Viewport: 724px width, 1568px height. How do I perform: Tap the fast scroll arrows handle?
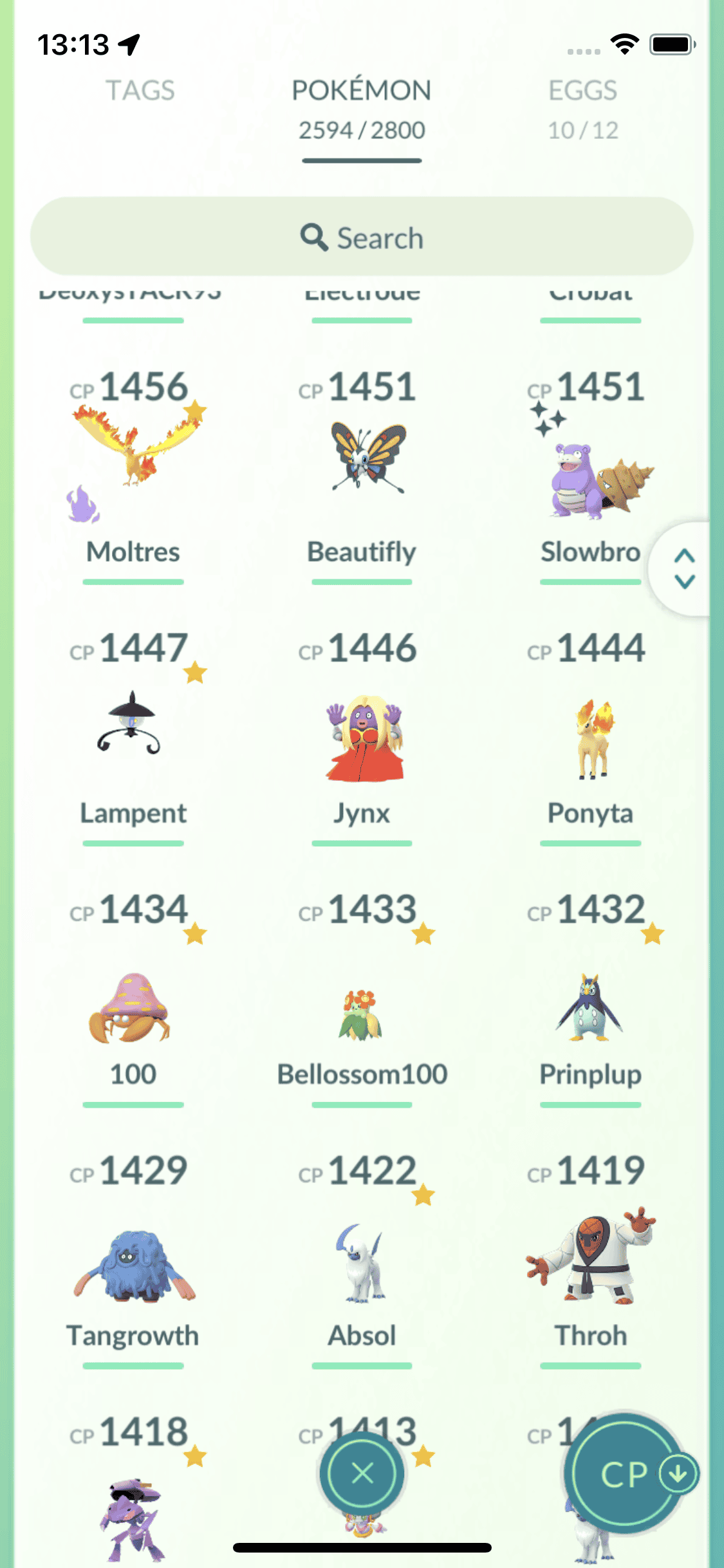(x=683, y=568)
